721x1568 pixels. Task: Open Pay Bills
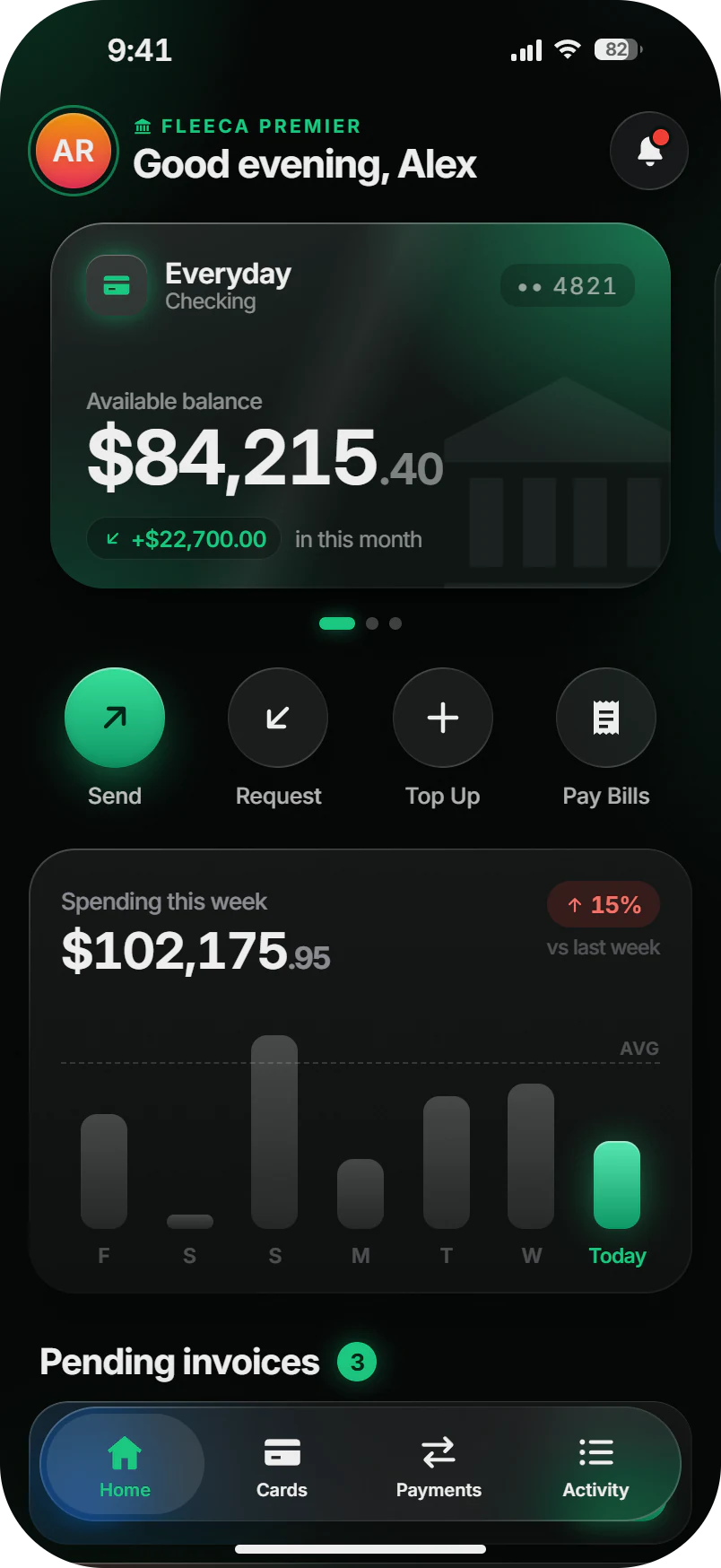606,718
